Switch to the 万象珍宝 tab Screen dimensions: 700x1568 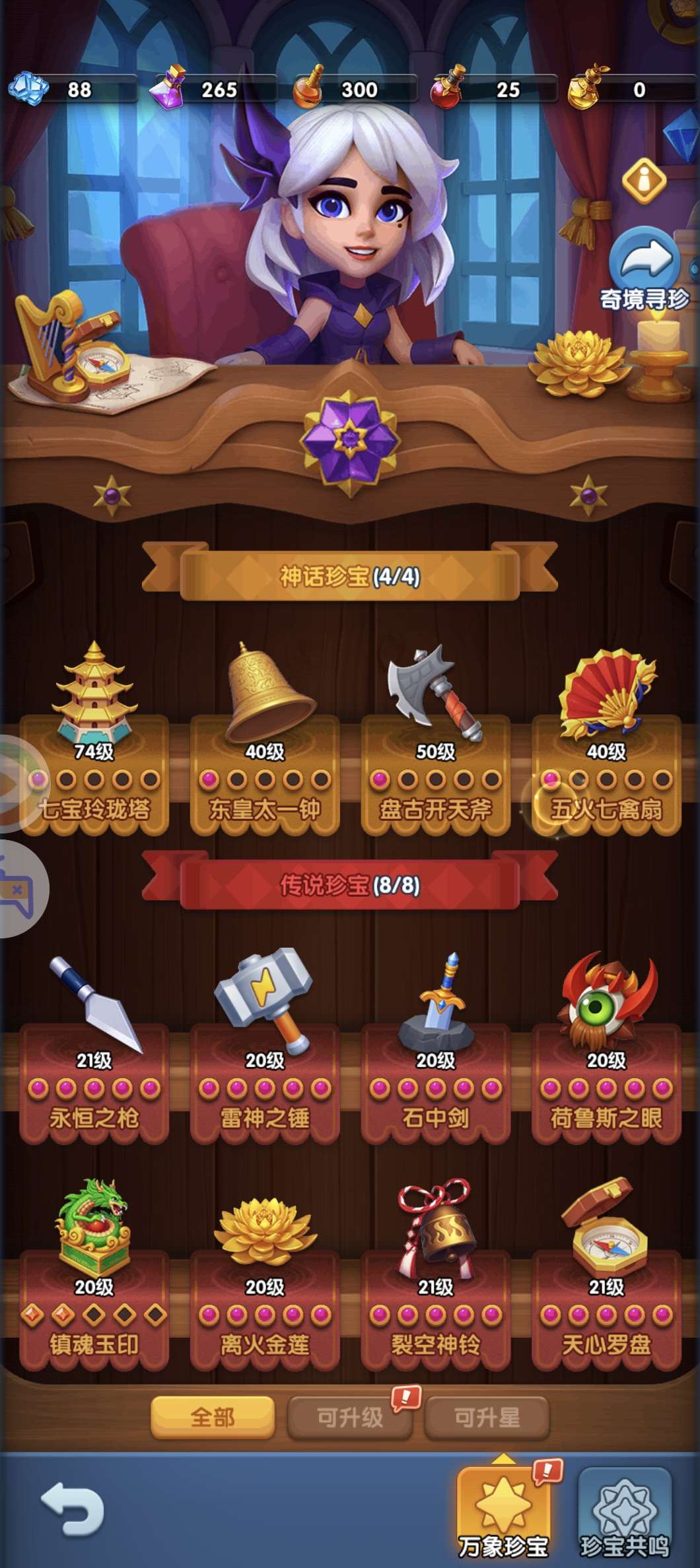tap(504, 1513)
